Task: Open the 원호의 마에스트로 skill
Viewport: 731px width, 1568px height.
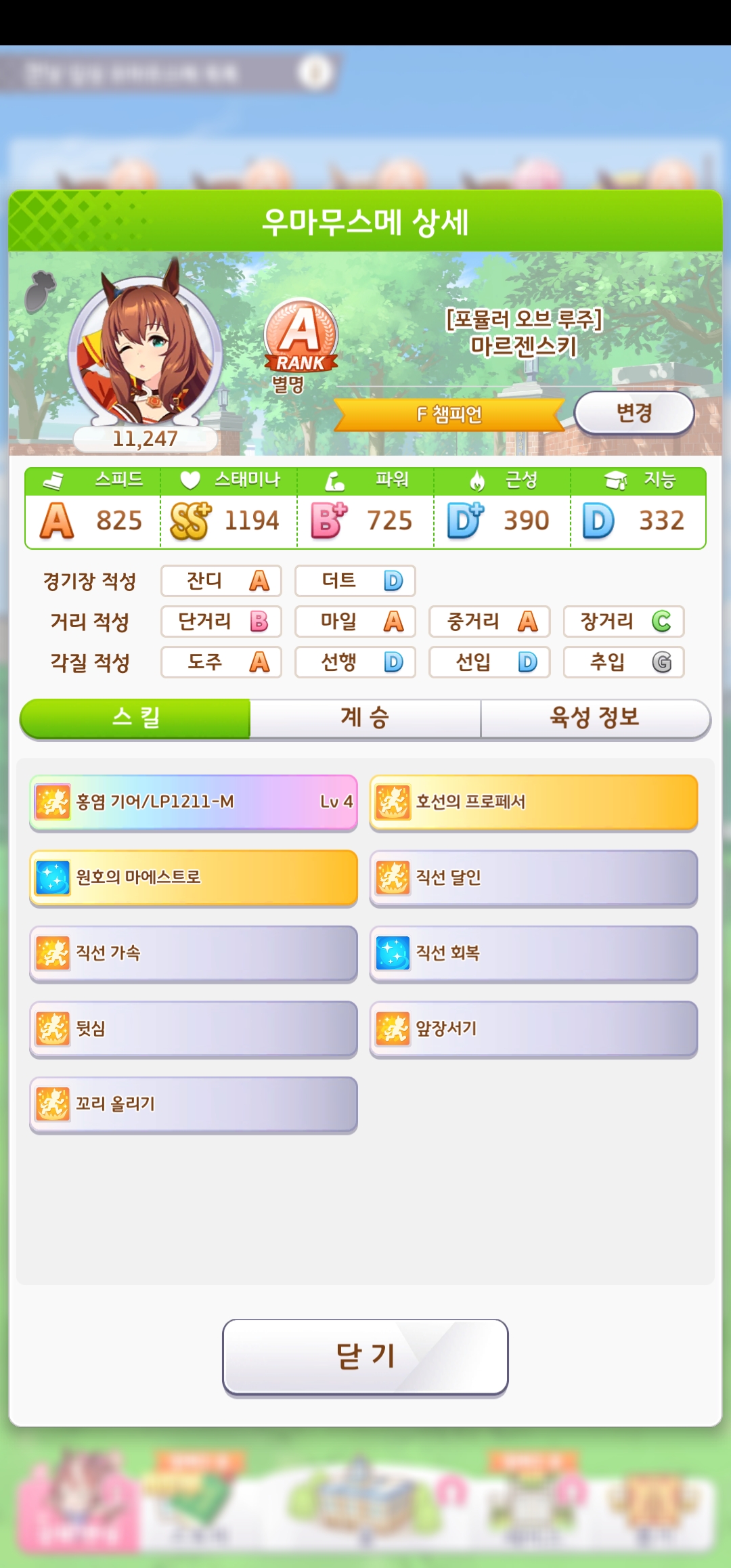Action: coord(194,877)
